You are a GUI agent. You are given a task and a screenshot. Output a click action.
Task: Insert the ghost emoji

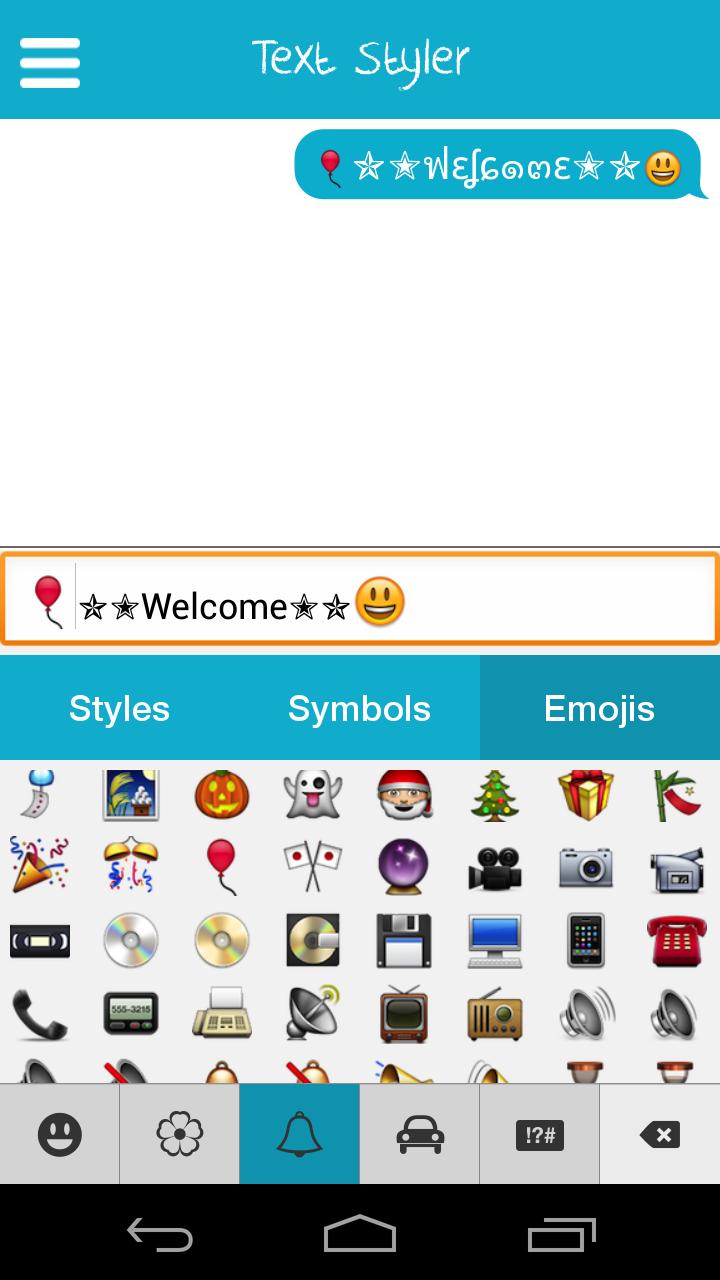click(313, 795)
